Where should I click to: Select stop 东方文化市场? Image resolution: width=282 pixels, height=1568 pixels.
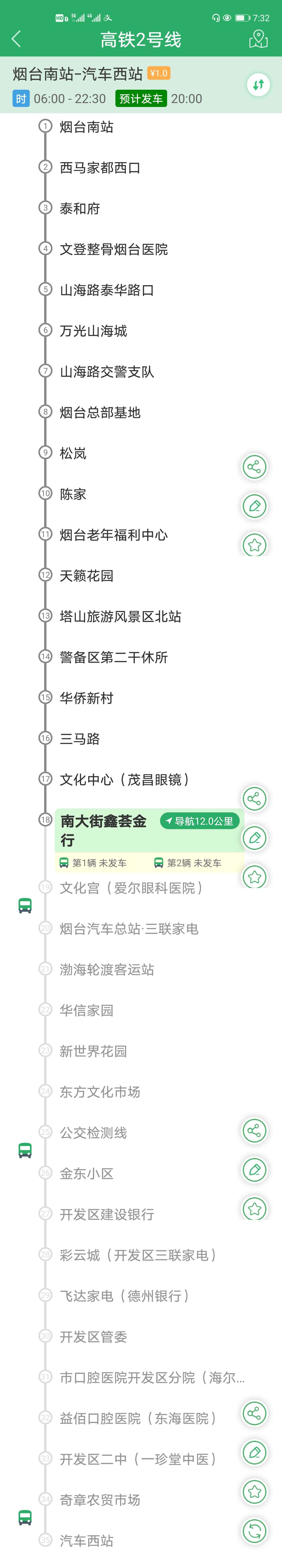[x=100, y=1092]
